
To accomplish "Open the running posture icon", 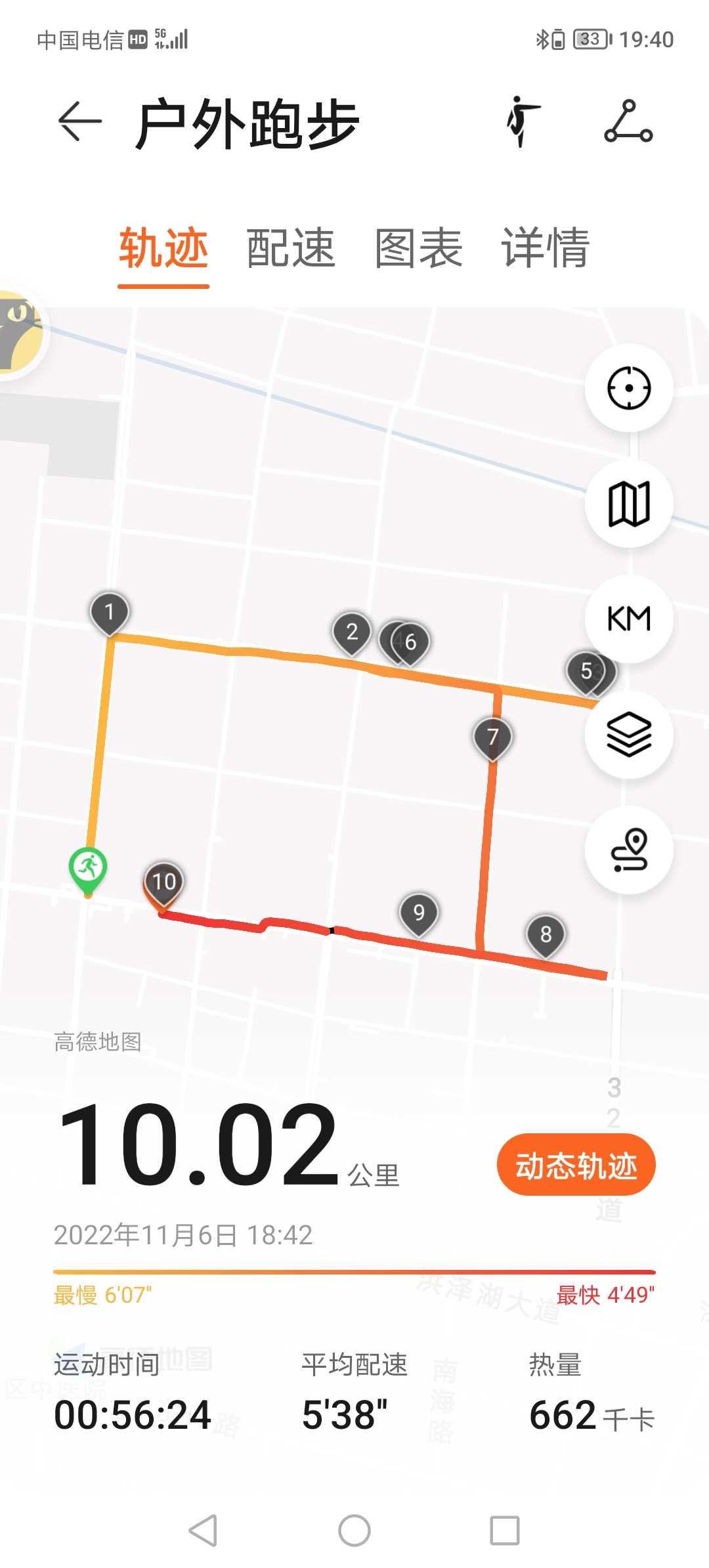I will tap(523, 121).
